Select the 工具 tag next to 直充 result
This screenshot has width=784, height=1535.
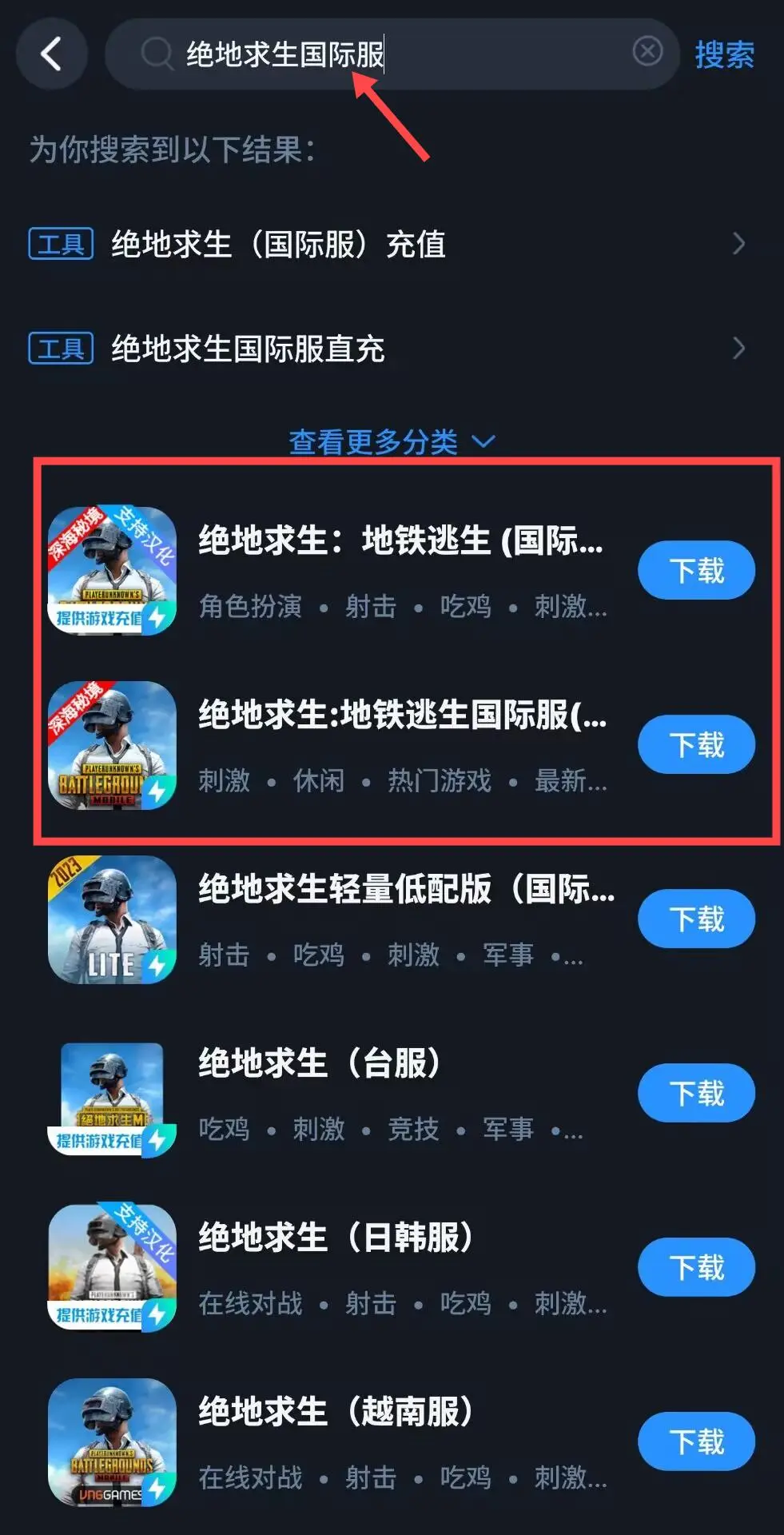(60, 348)
